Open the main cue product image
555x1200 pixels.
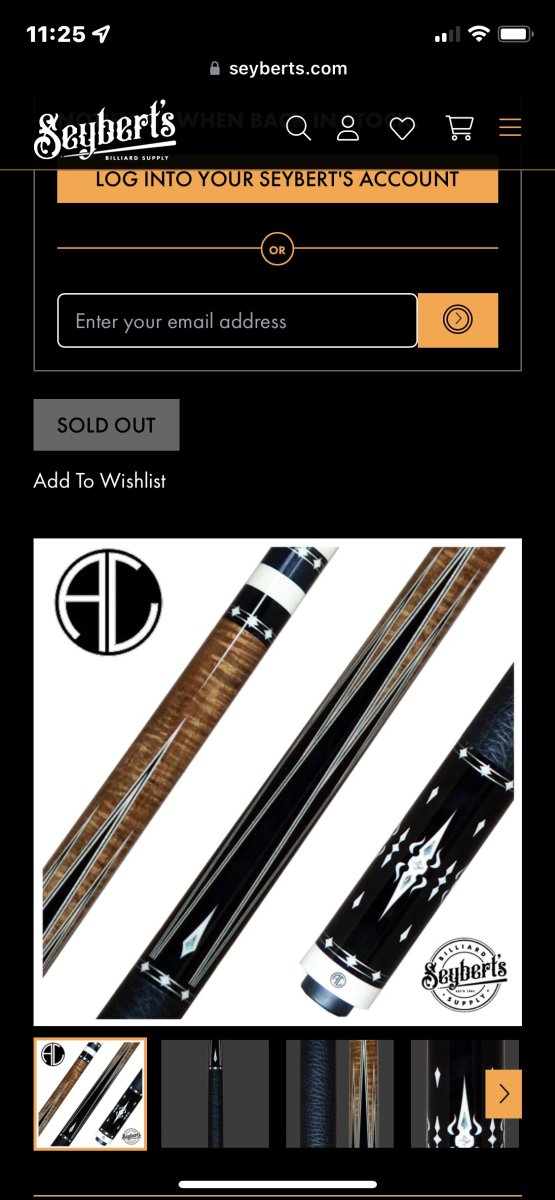tap(278, 782)
